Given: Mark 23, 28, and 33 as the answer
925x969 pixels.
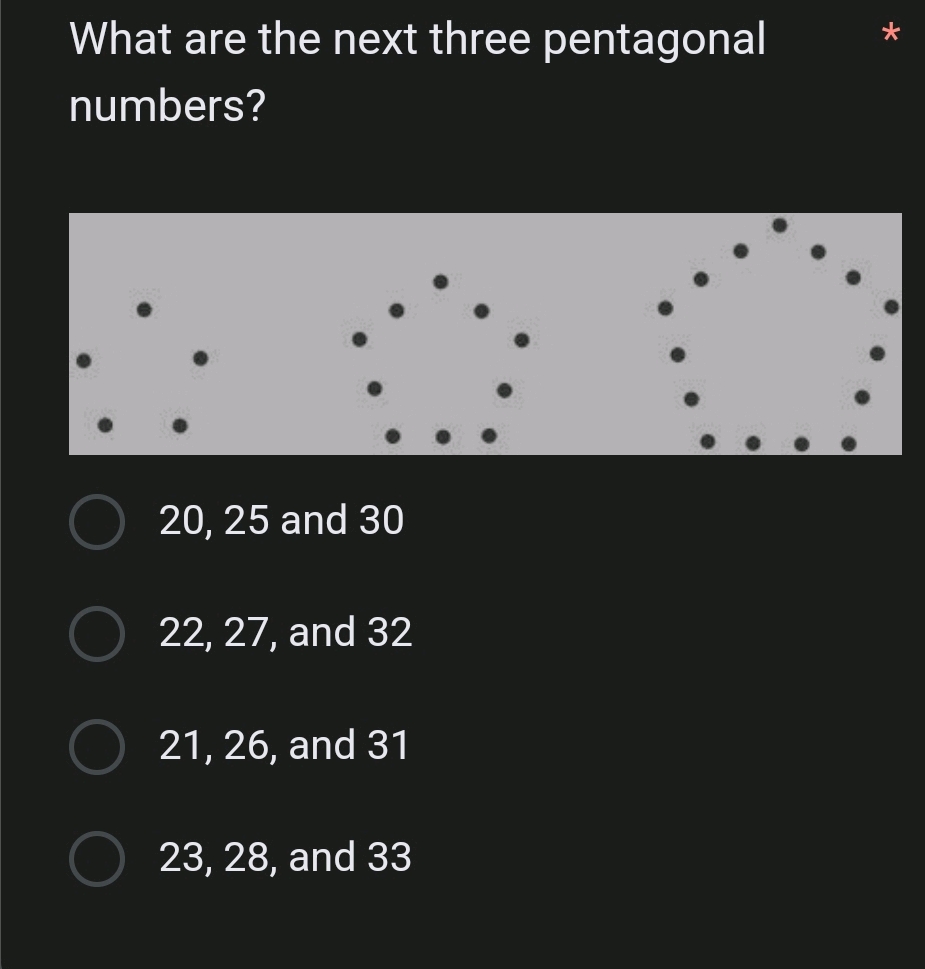Looking at the screenshot, I should coord(97,859).
